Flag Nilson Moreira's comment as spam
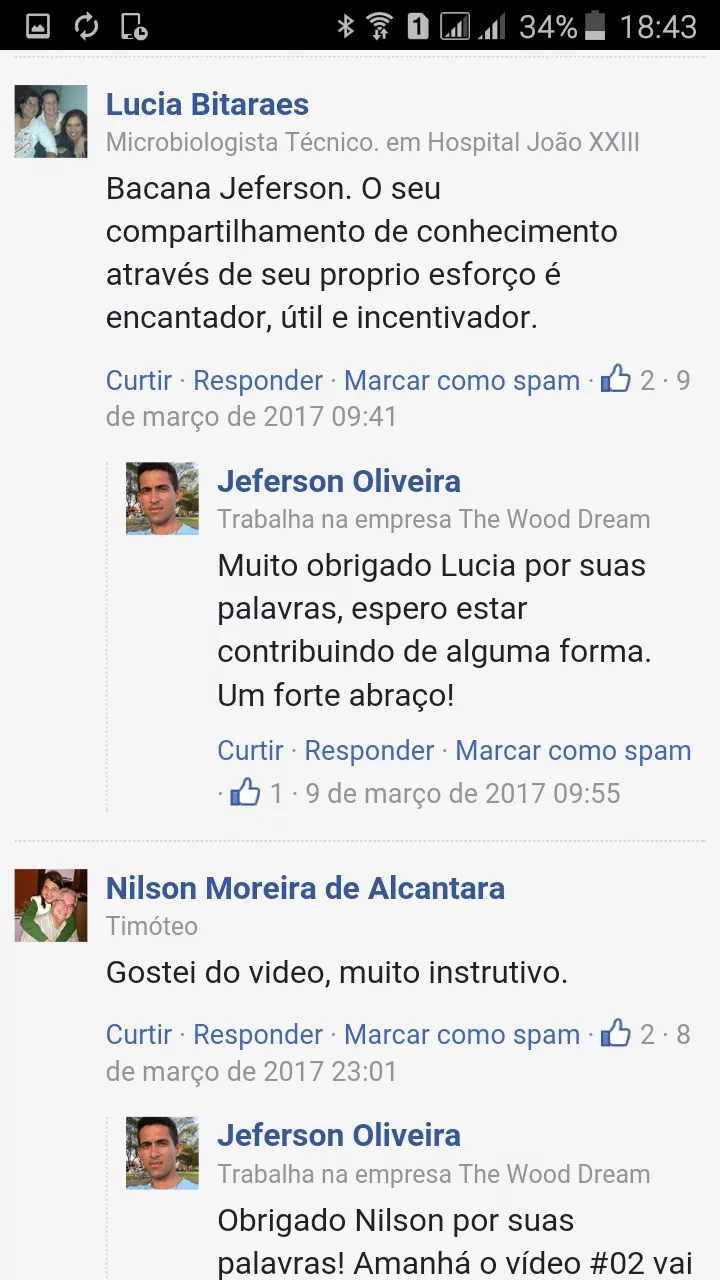The width and height of the screenshot is (720, 1280). click(461, 1035)
